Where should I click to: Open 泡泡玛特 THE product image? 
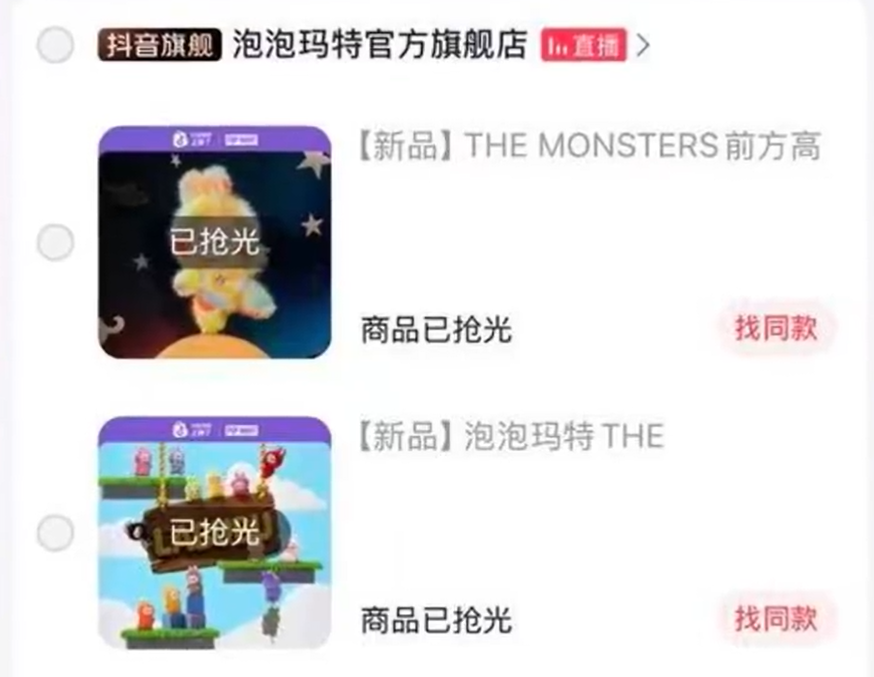(214, 532)
